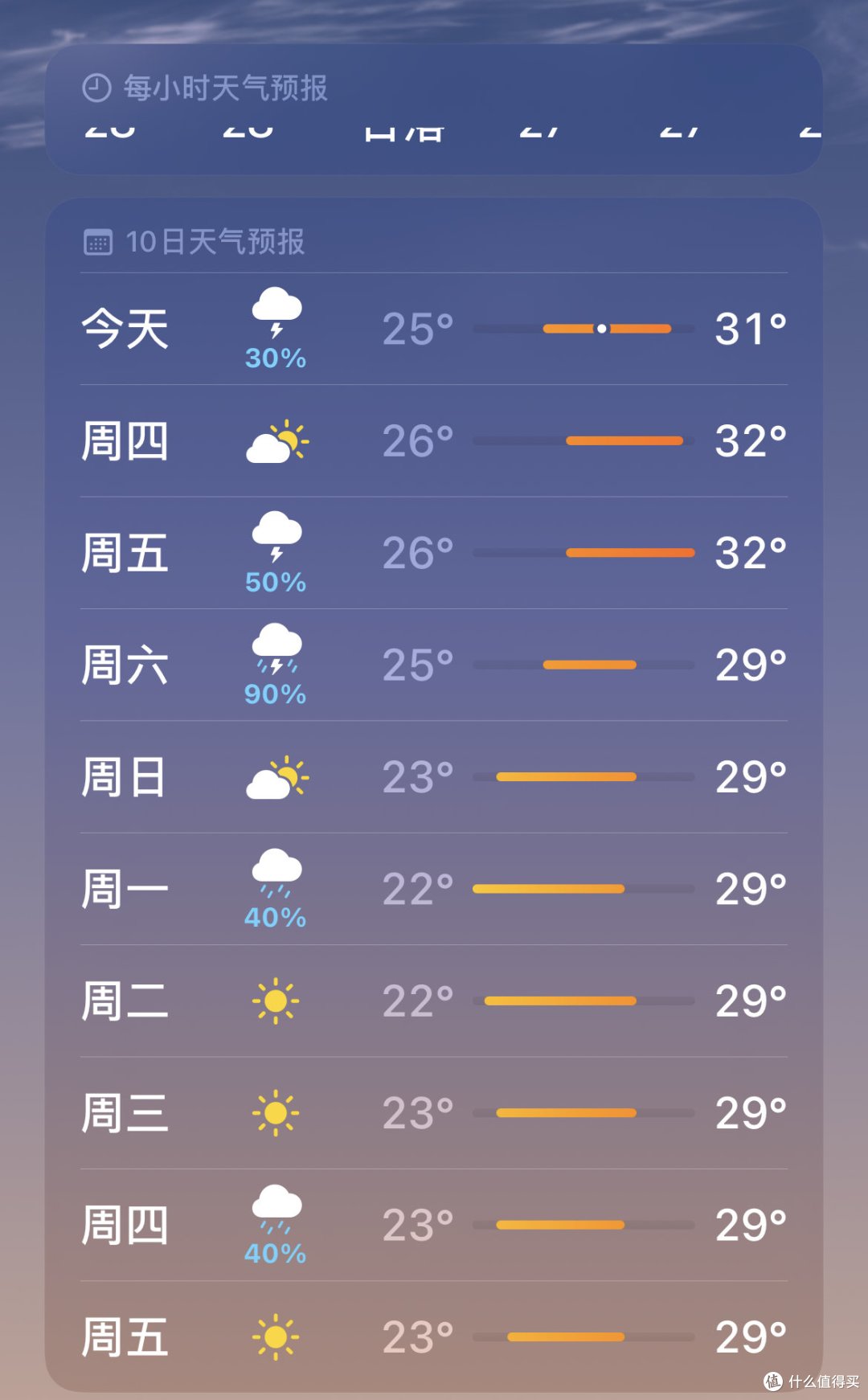Open the 周四 row with 26° to 32°
868x1400 pixels.
(x=434, y=441)
